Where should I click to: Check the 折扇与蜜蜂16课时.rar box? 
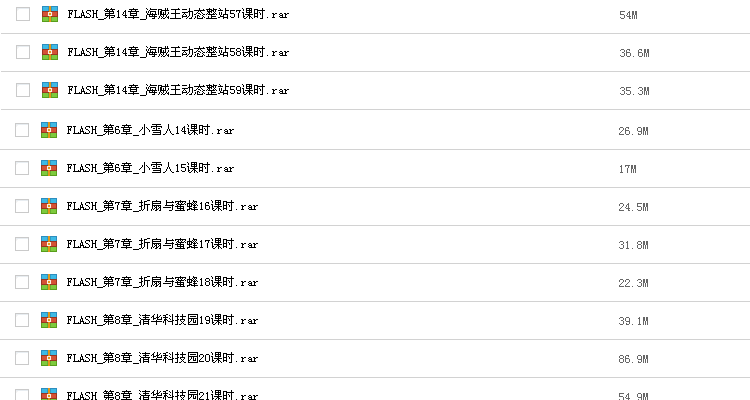pos(23,206)
